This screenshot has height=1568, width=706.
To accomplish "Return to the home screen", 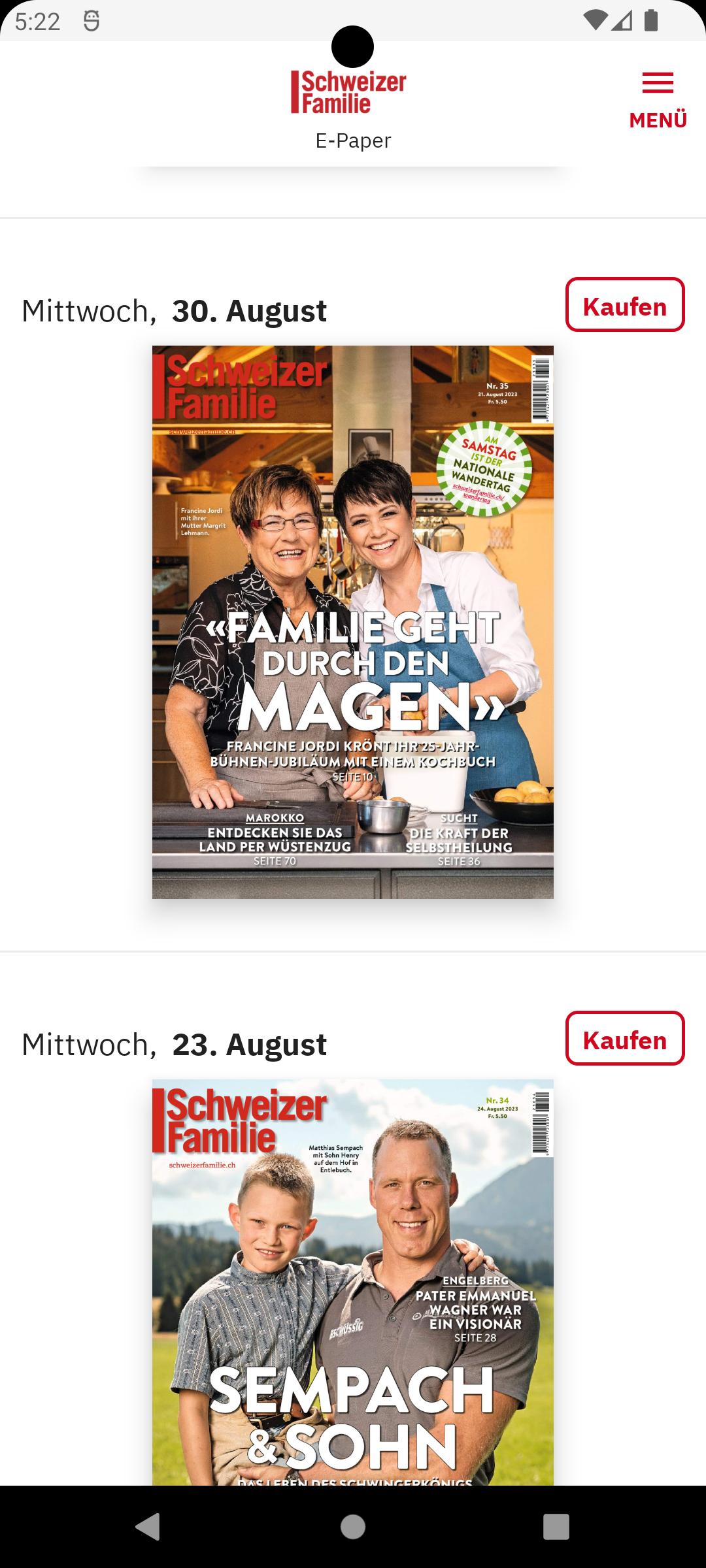I will coord(353,1527).
